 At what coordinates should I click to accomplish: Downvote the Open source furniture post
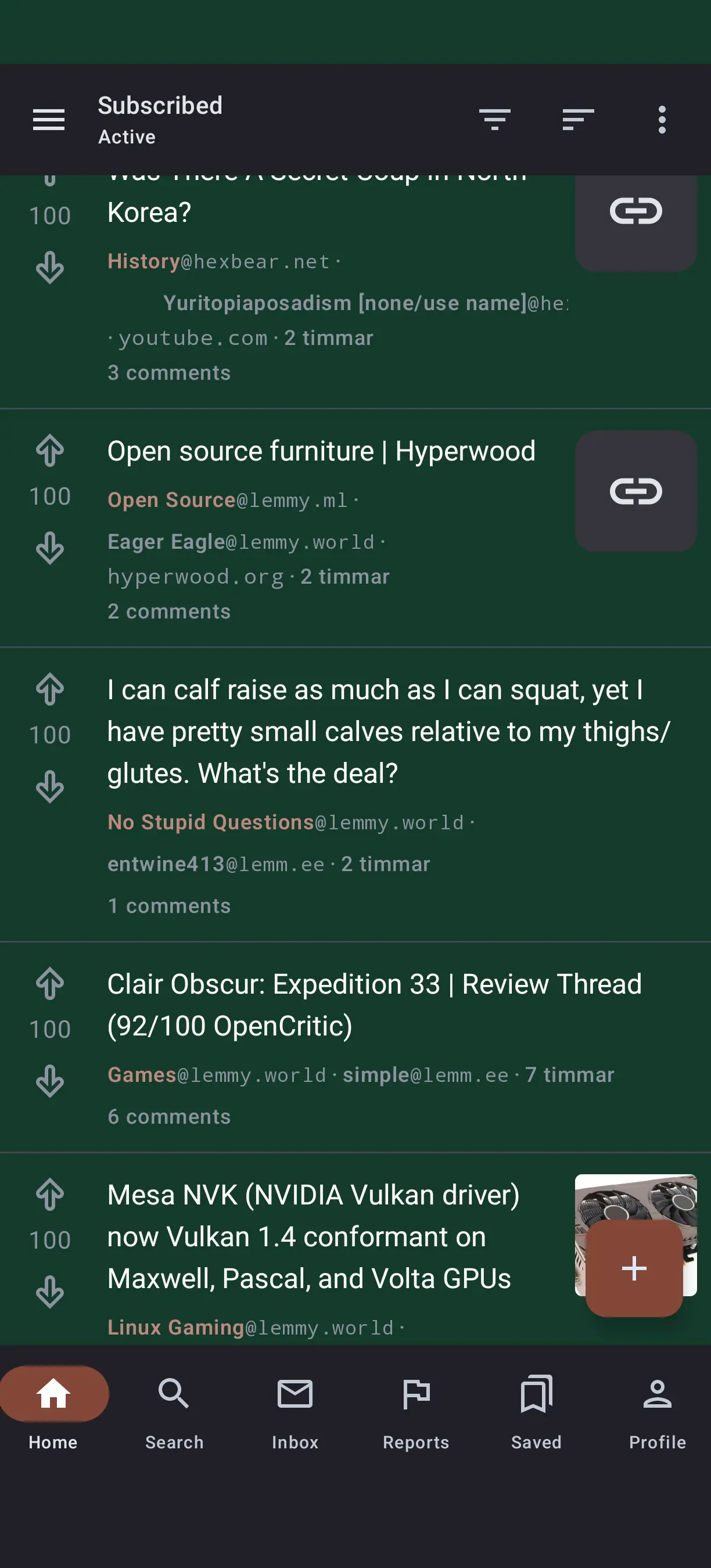coord(50,548)
